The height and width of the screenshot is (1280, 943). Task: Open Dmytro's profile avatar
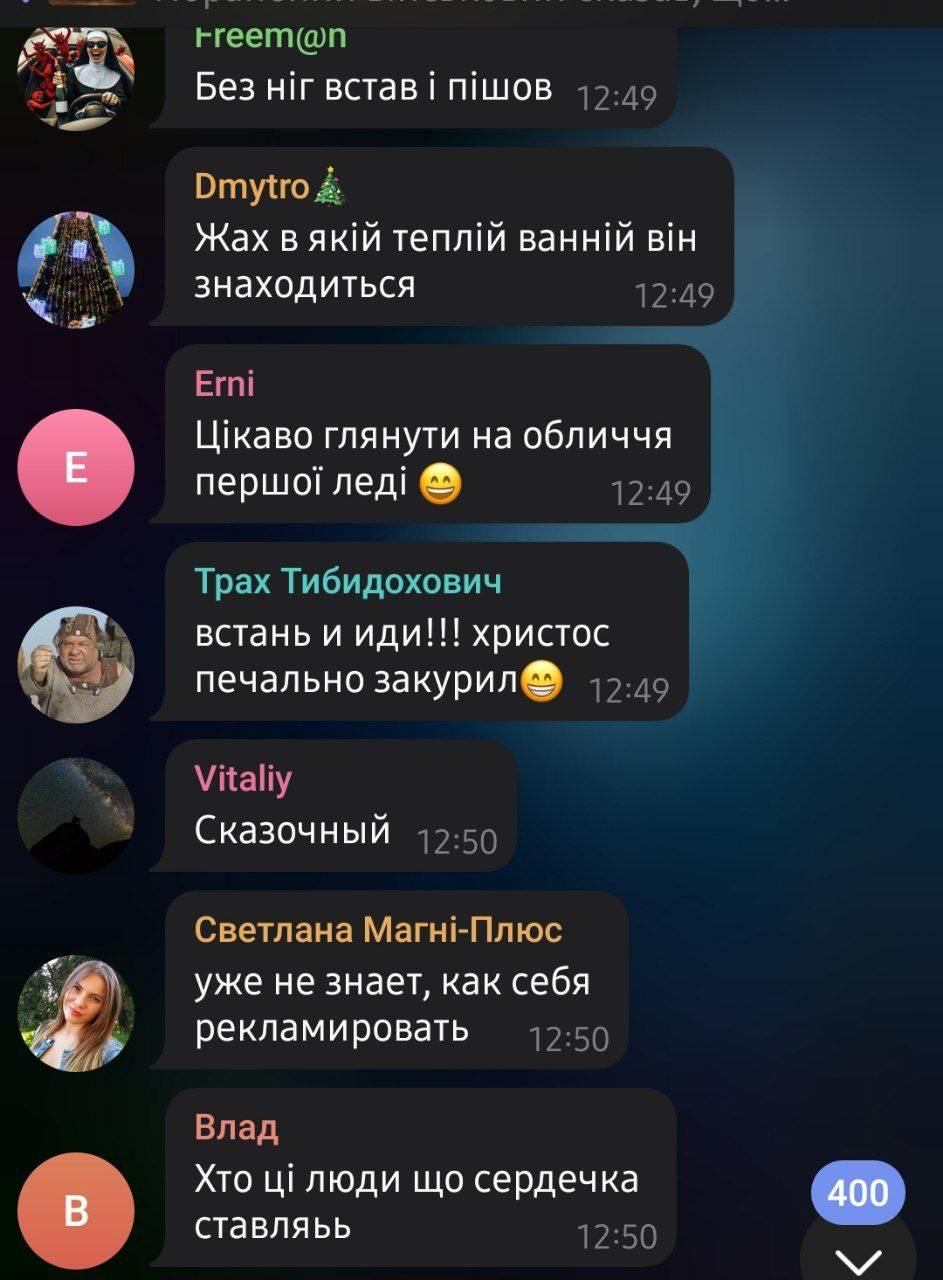[x=76, y=269]
